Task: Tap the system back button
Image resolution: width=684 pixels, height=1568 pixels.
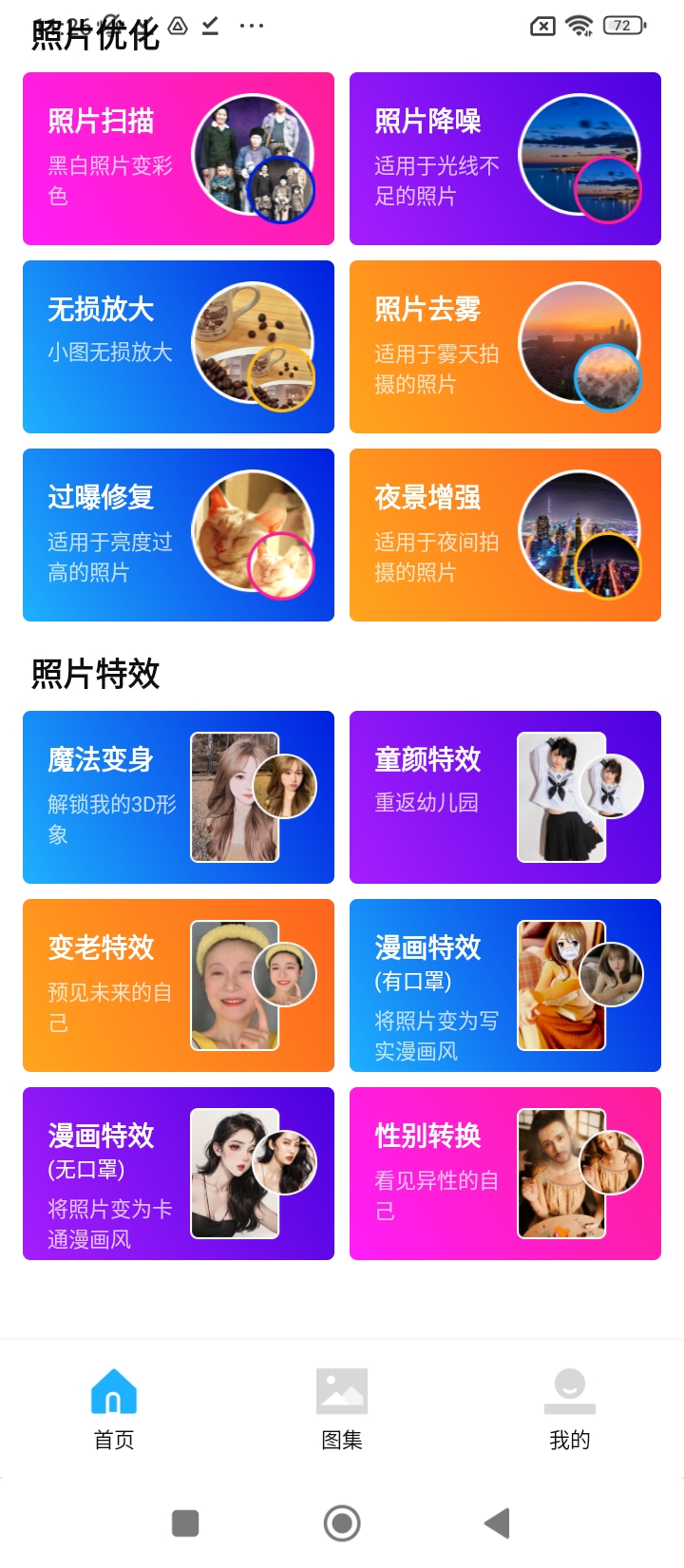Action: coord(498,1523)
